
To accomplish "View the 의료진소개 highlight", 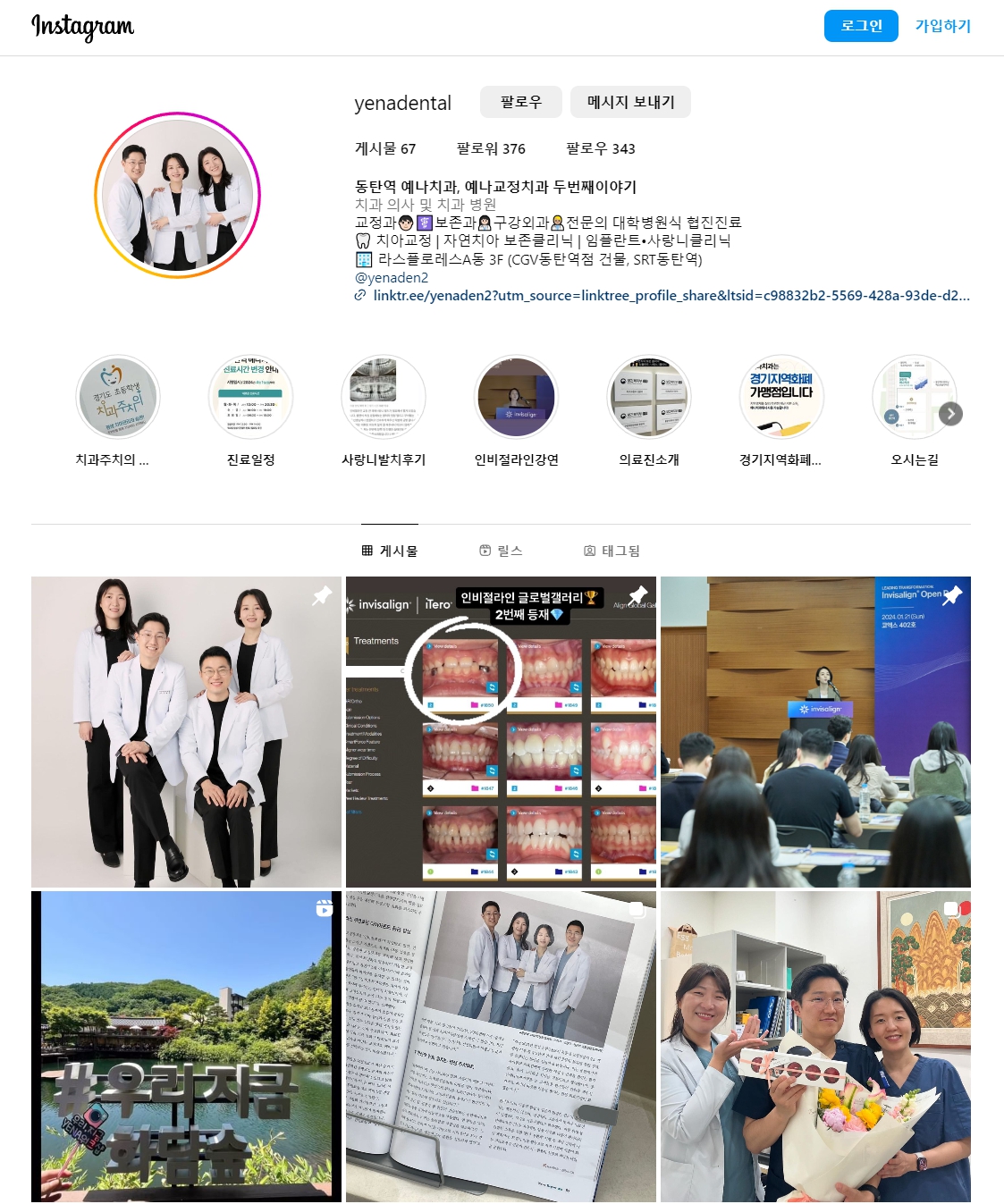I will [x=649, y=398].
